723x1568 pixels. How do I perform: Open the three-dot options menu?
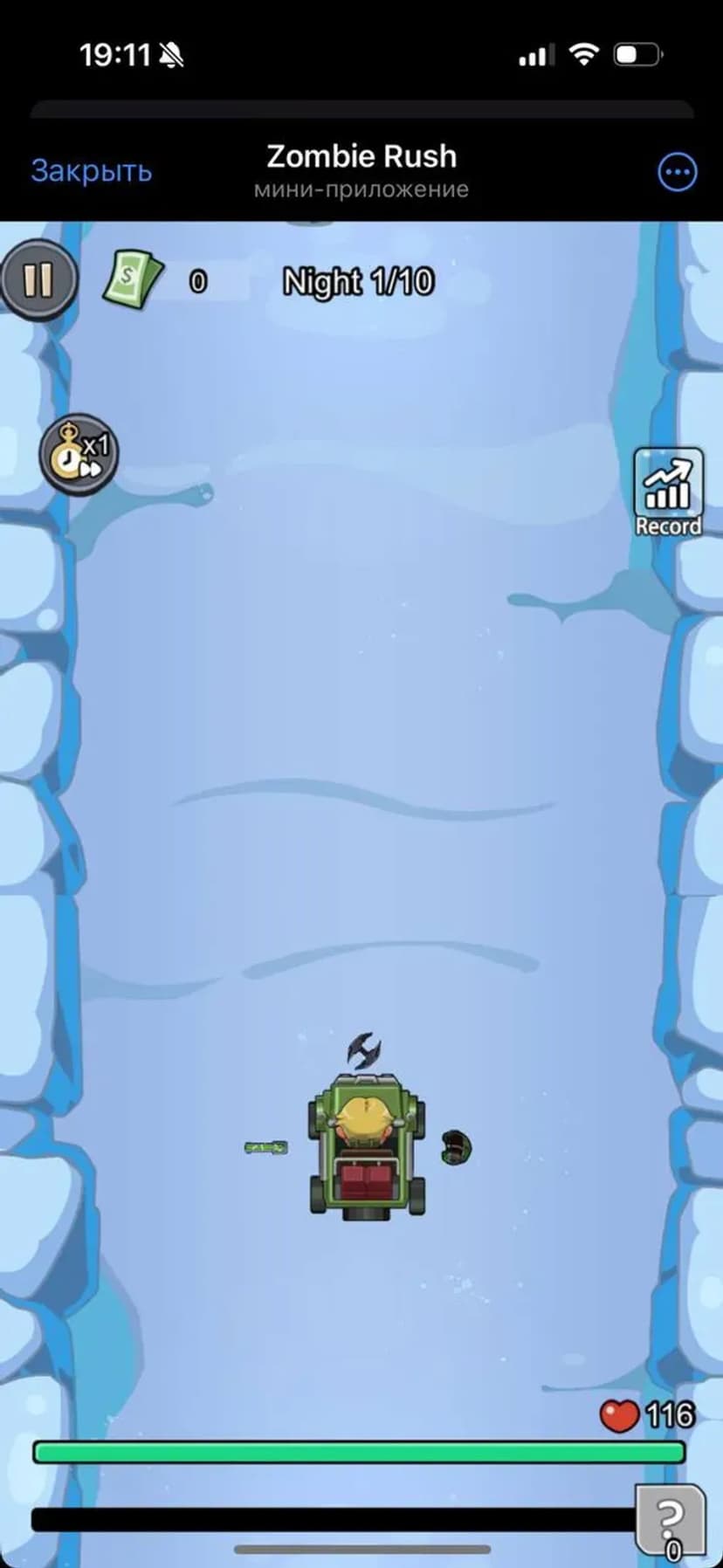[x=677, y=172]
